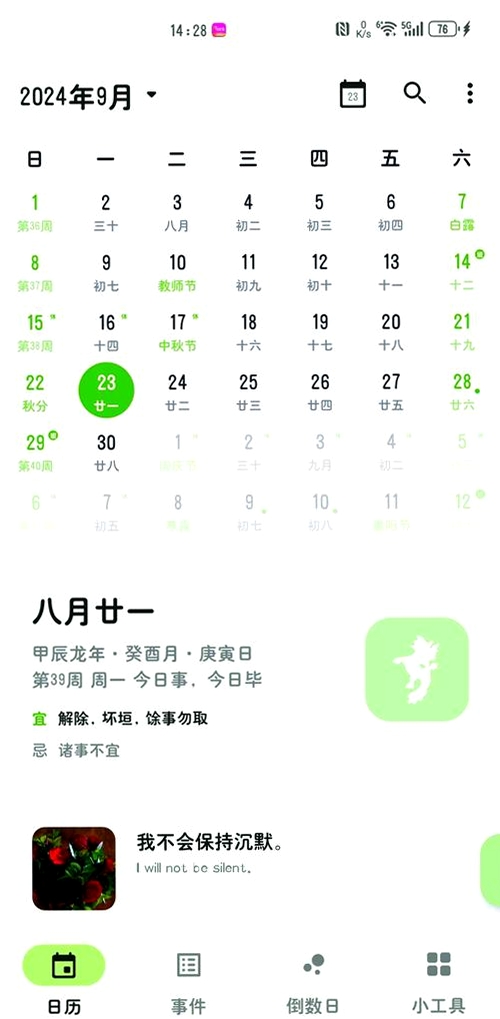Open the search magnifier

(x=414, y=94)
